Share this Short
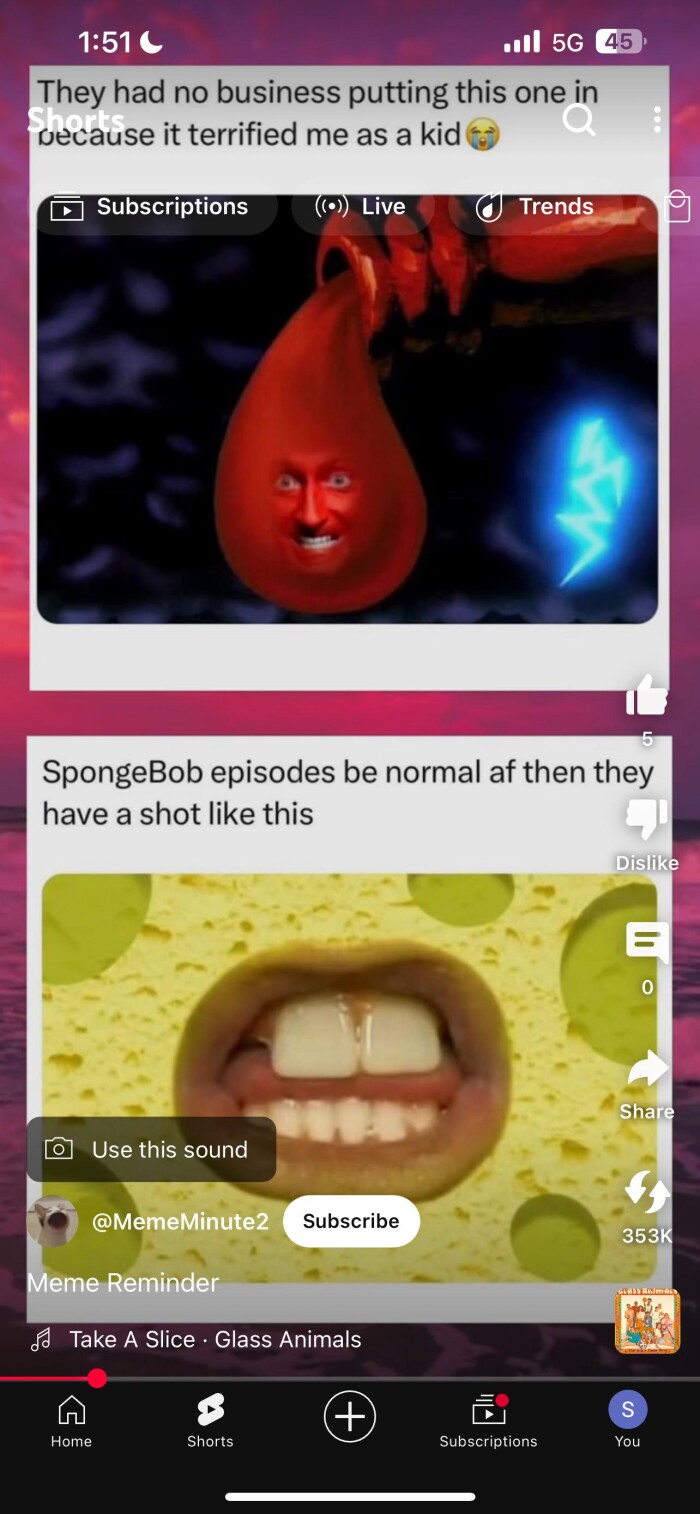The height and width of the screenshot is (1514, 700). [x=647, y=1070]
